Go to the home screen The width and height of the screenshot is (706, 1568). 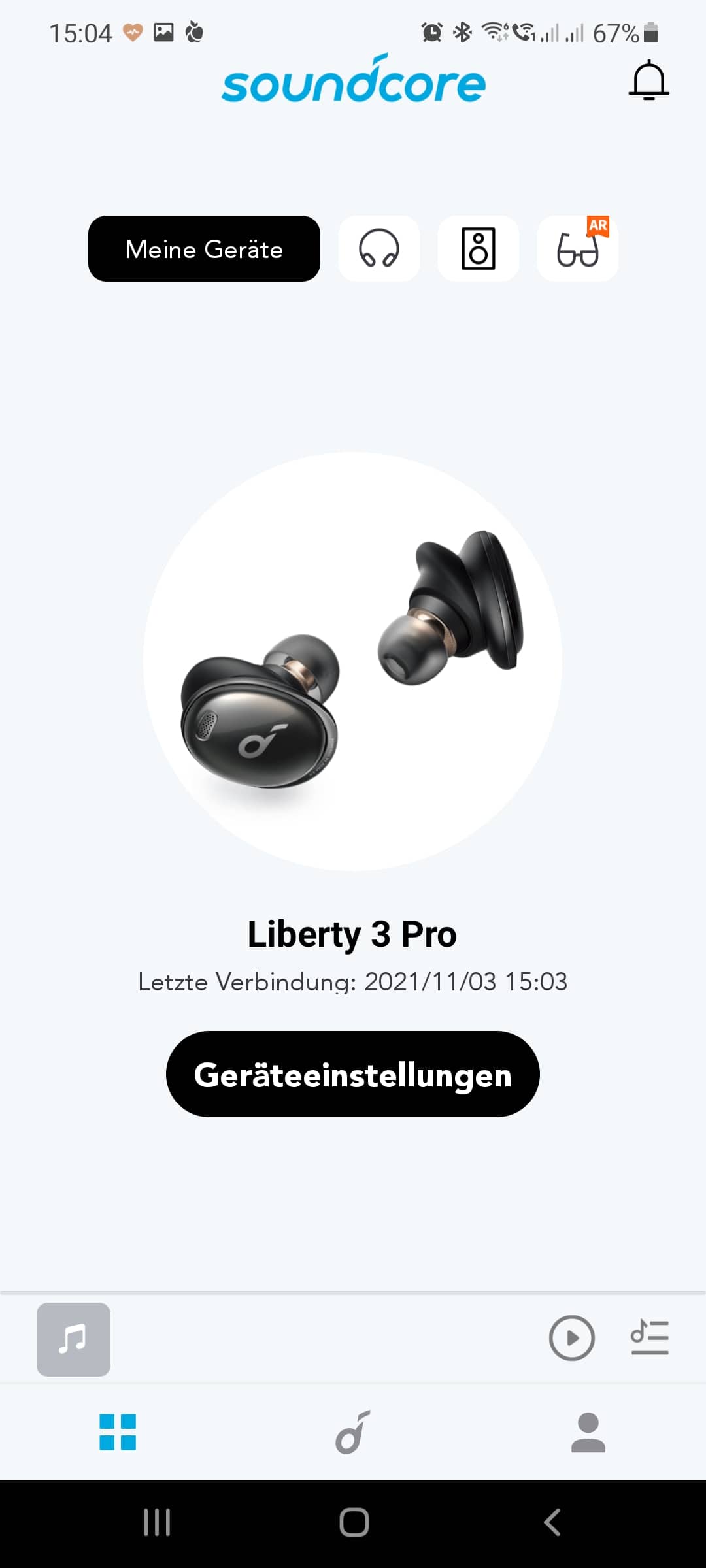point(354,1522)
